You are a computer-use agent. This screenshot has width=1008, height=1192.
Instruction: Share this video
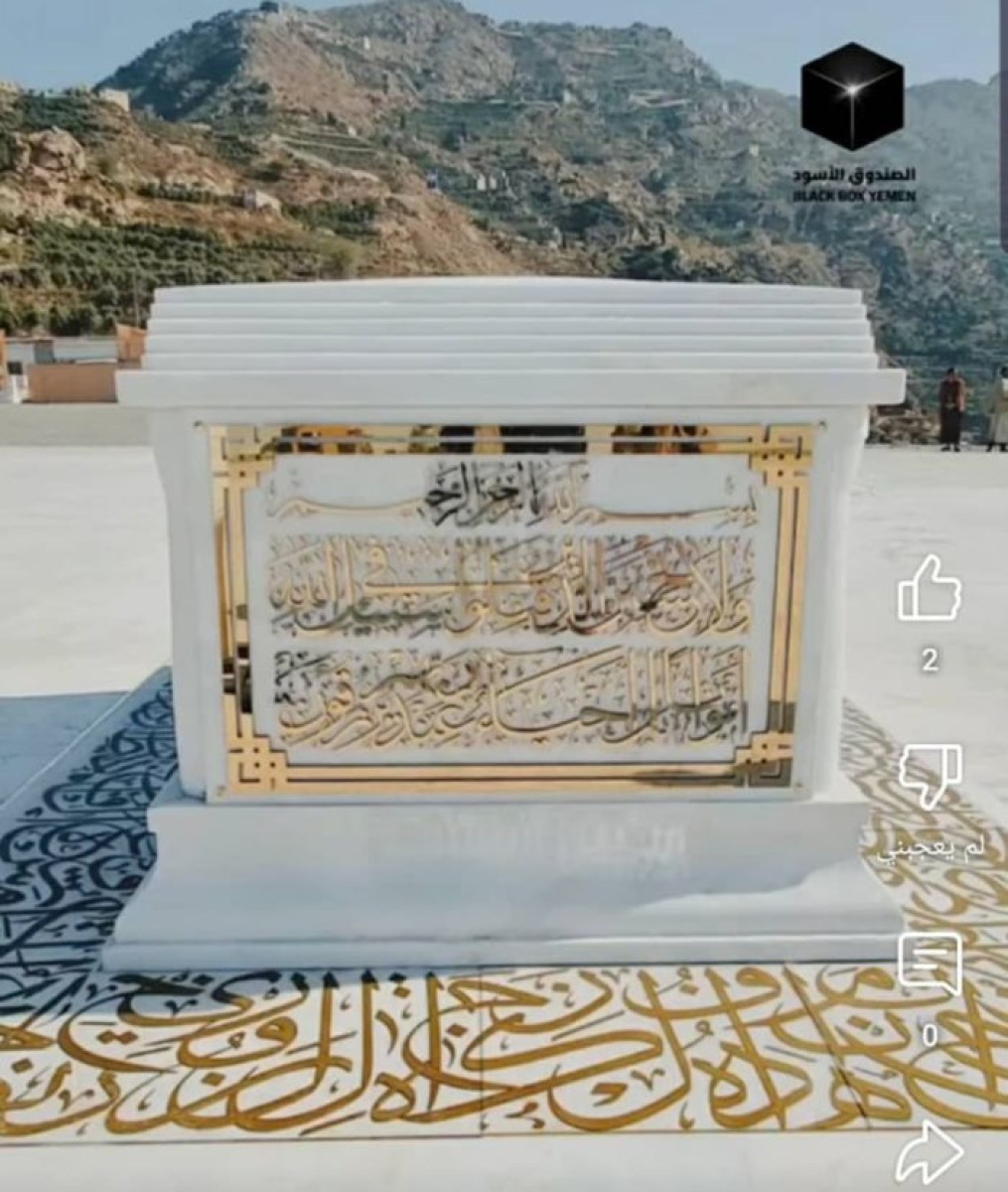[x=932, y=1155]
